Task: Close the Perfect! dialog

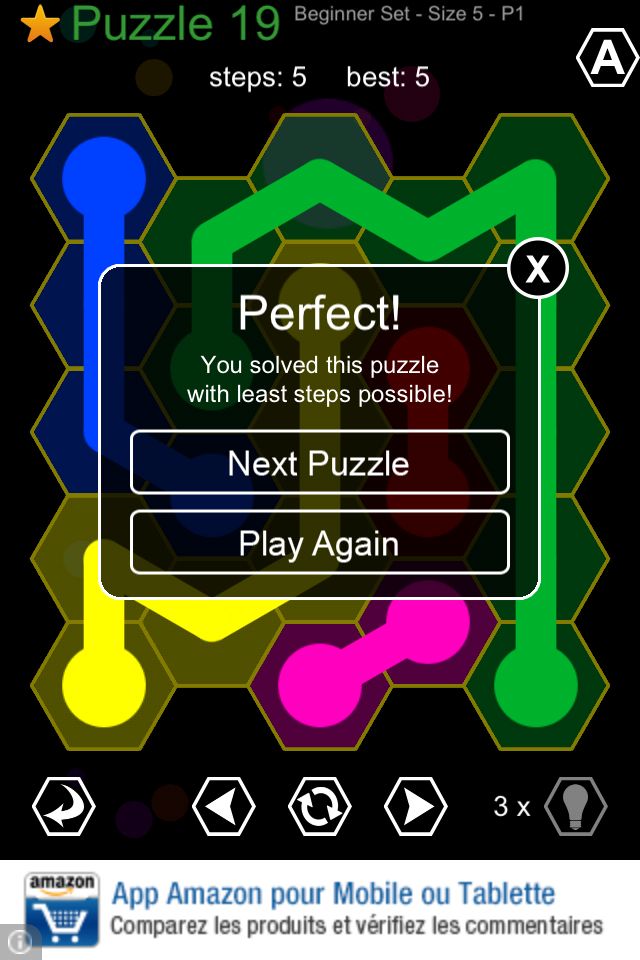Action: [538, 268]
